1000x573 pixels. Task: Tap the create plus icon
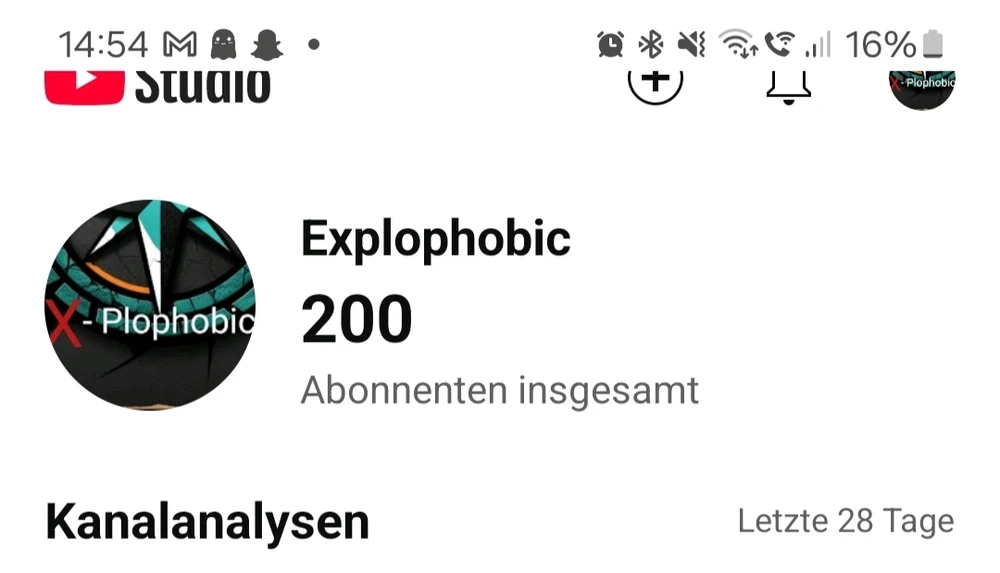655,83
